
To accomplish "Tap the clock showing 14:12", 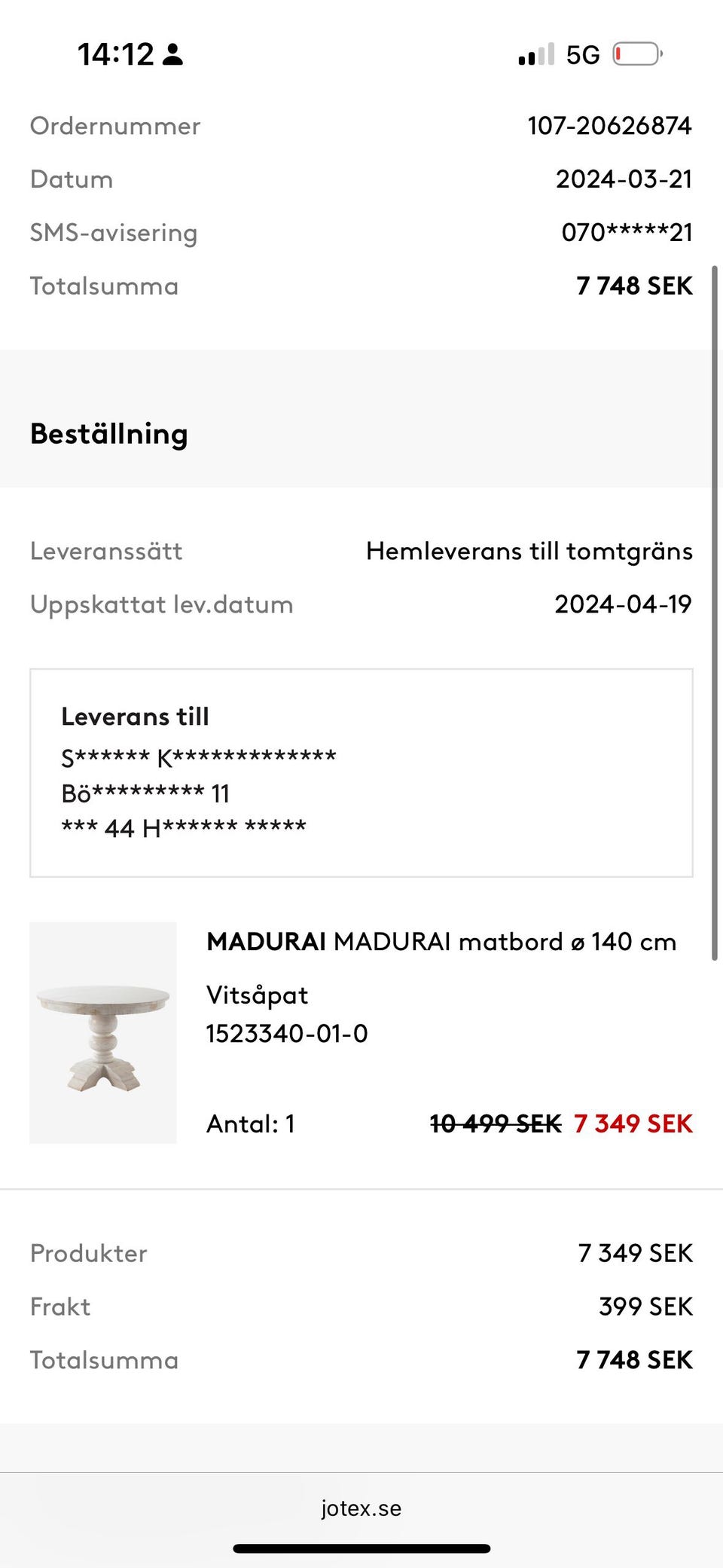I will (114, 53).
